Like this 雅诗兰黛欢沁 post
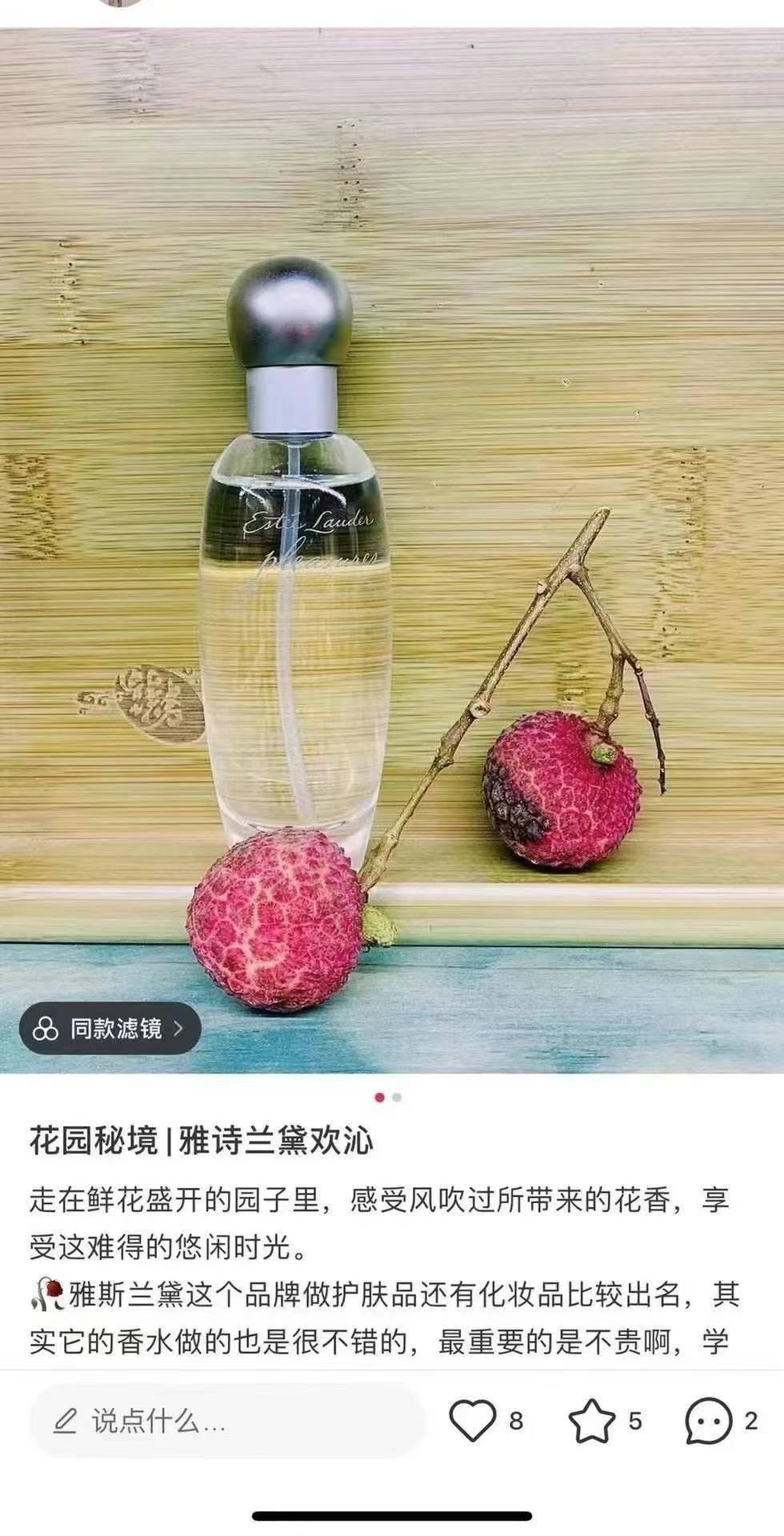784x1536 pixels. 473,1421
